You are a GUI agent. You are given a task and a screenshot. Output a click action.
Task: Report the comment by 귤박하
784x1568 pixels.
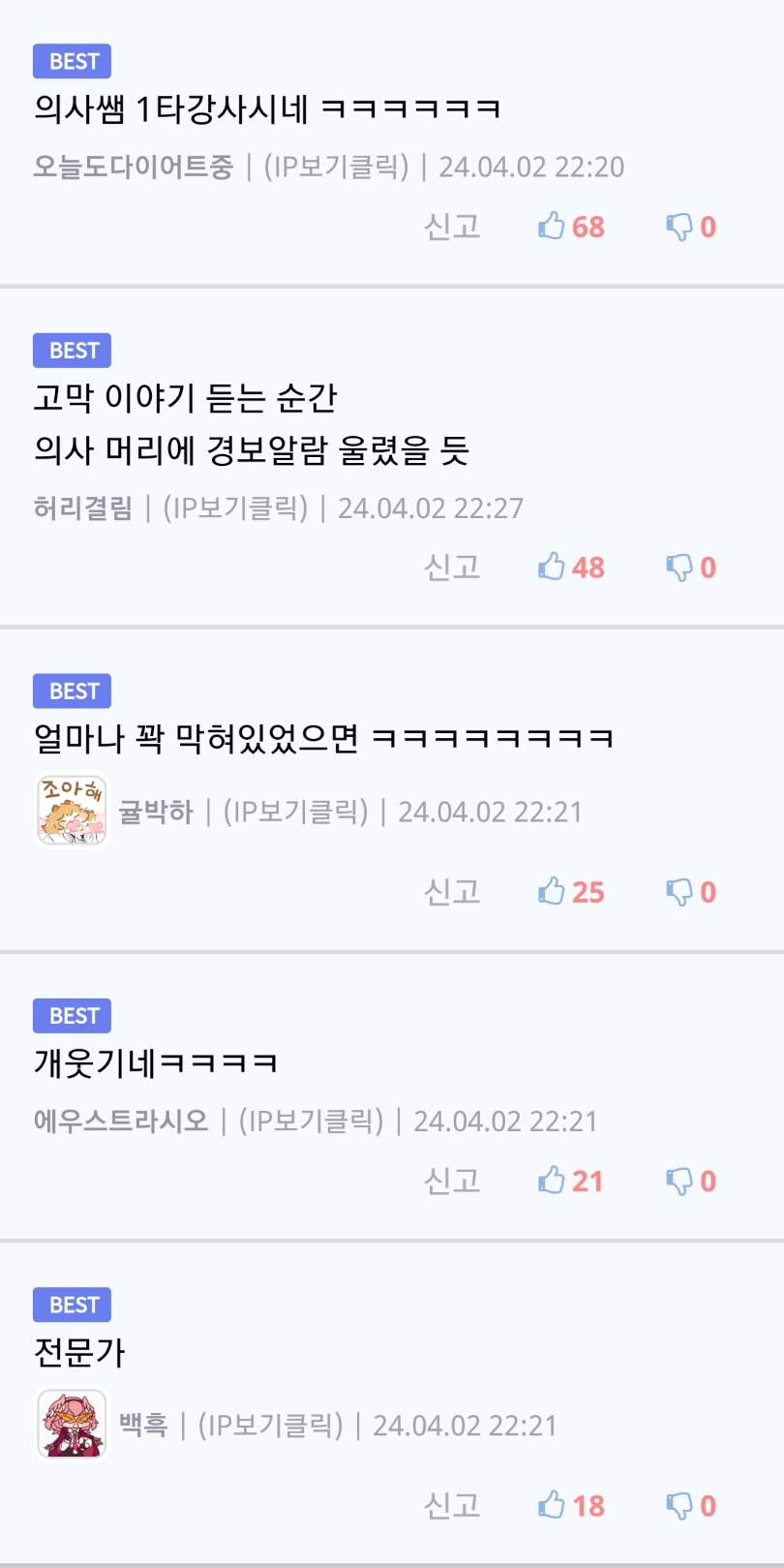(x=452, y=891)
